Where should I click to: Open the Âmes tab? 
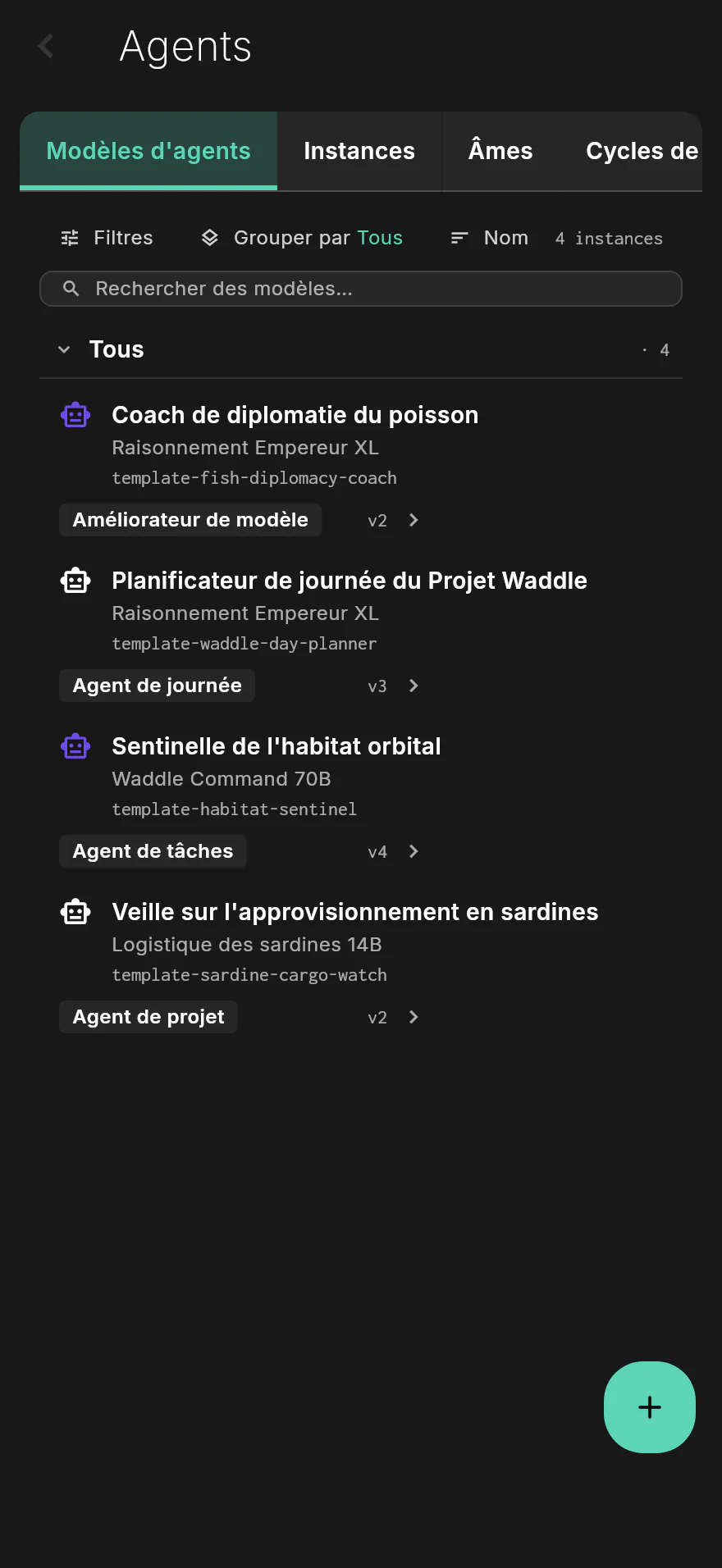(500, 151)
